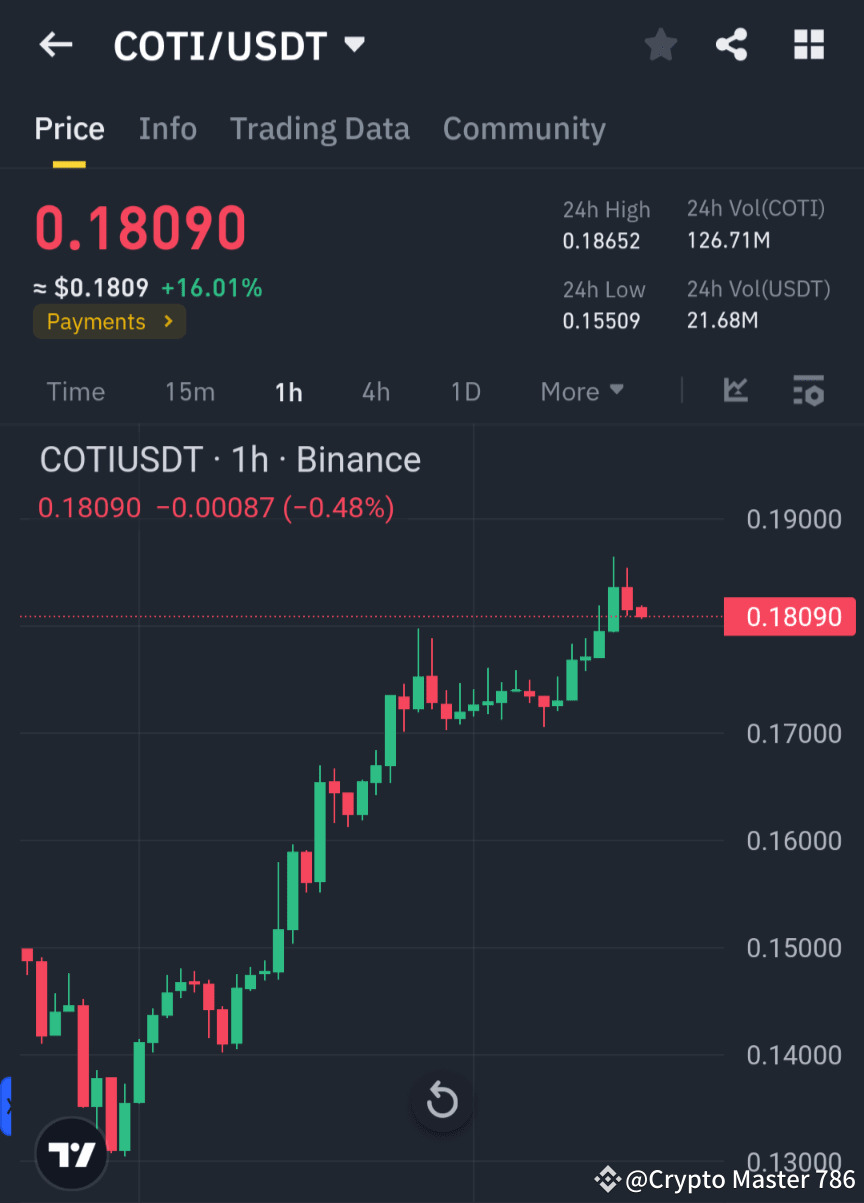Click the Payments tag button

(96, 321)
